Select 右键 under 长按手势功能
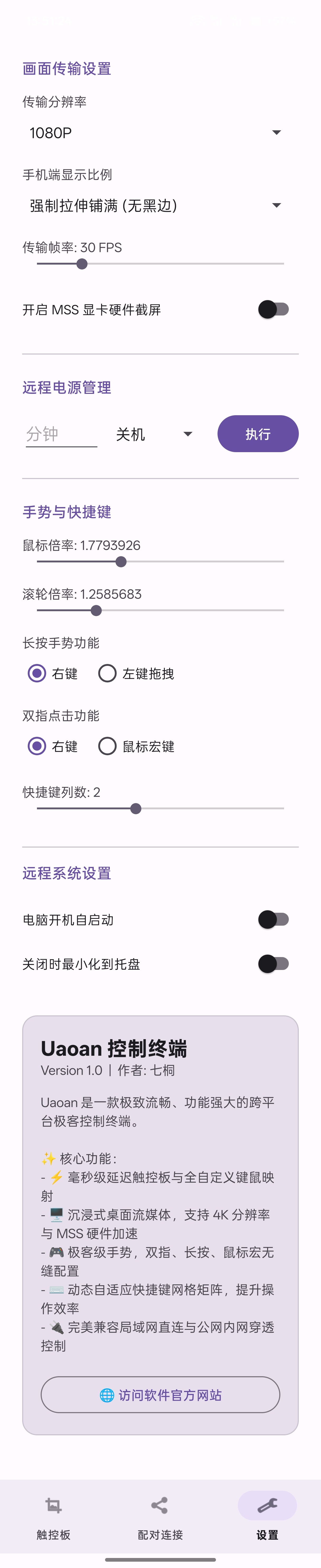 tap(53, 673)
